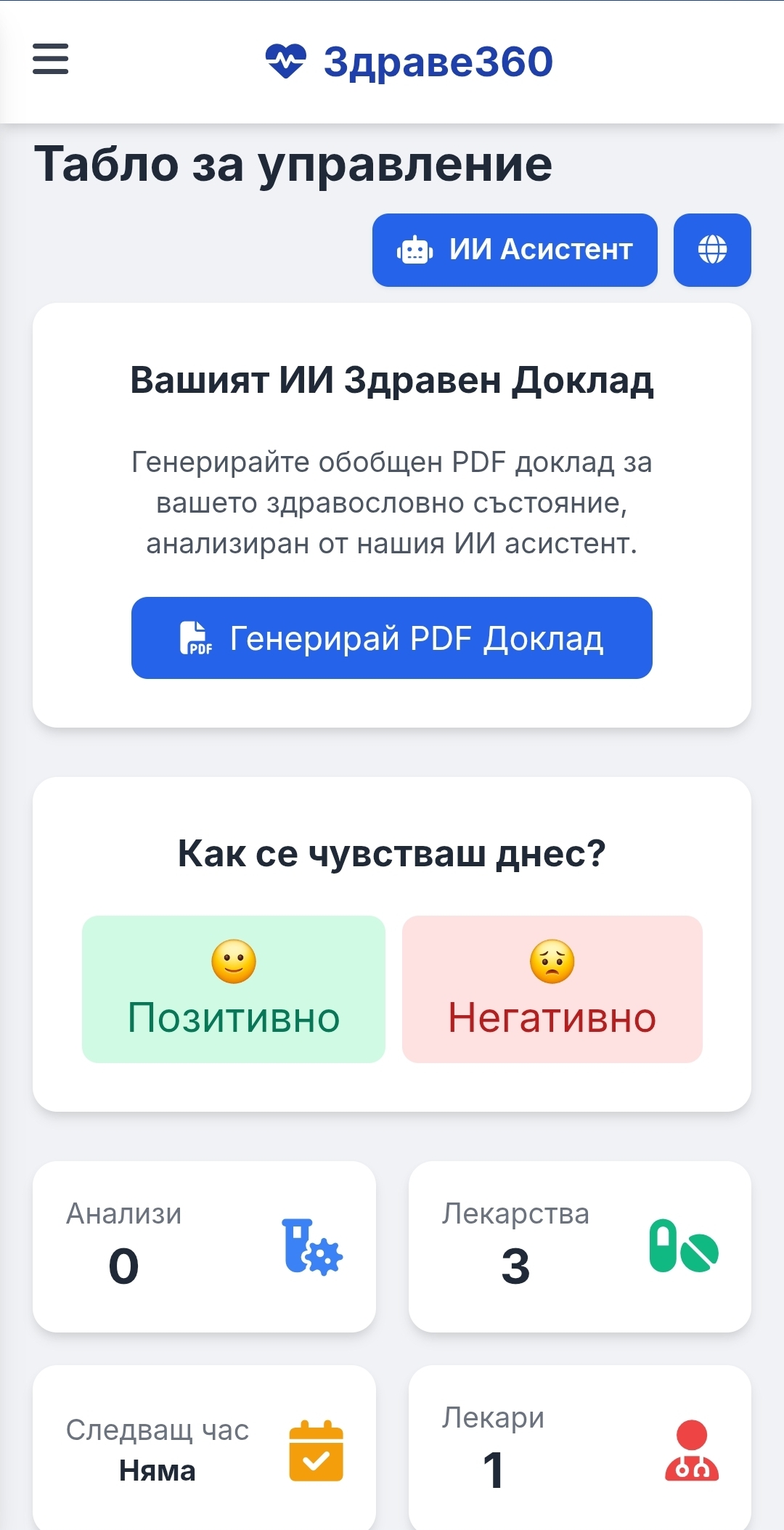
Task: Tap the globe language button
Action: pos(712,250)
